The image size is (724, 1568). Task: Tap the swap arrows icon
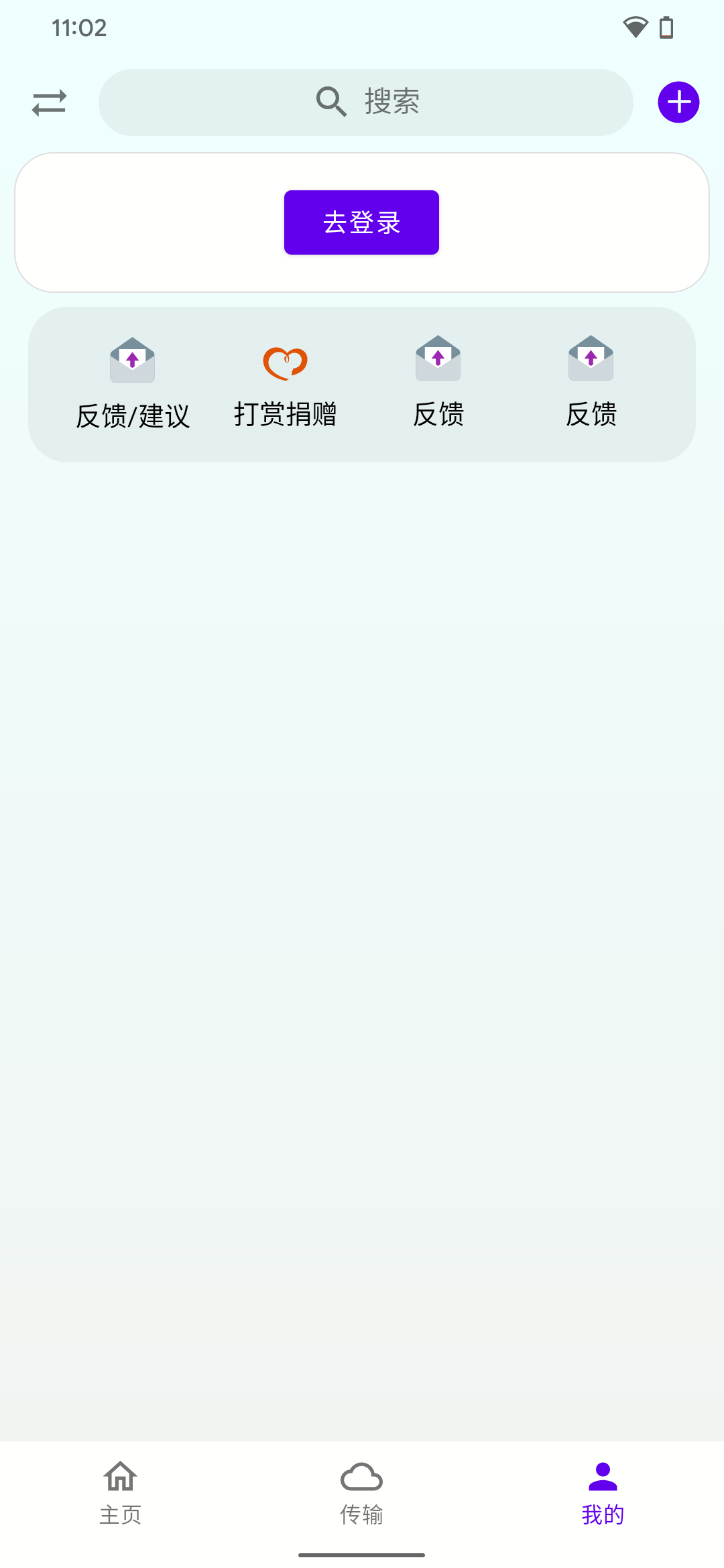coord(49,103)
